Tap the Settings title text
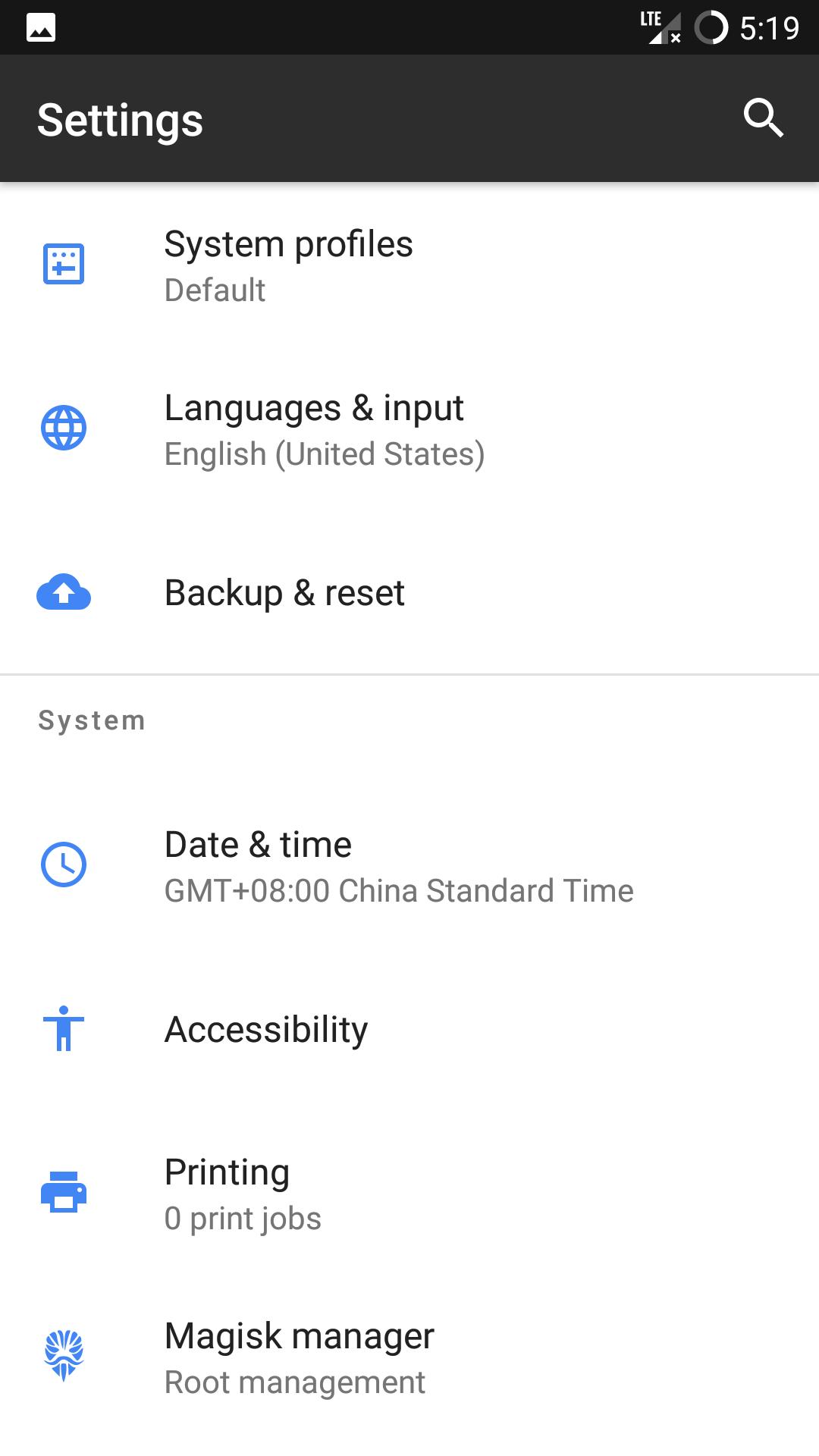The width and height of the screenshot is (819, 1456). 120,119
